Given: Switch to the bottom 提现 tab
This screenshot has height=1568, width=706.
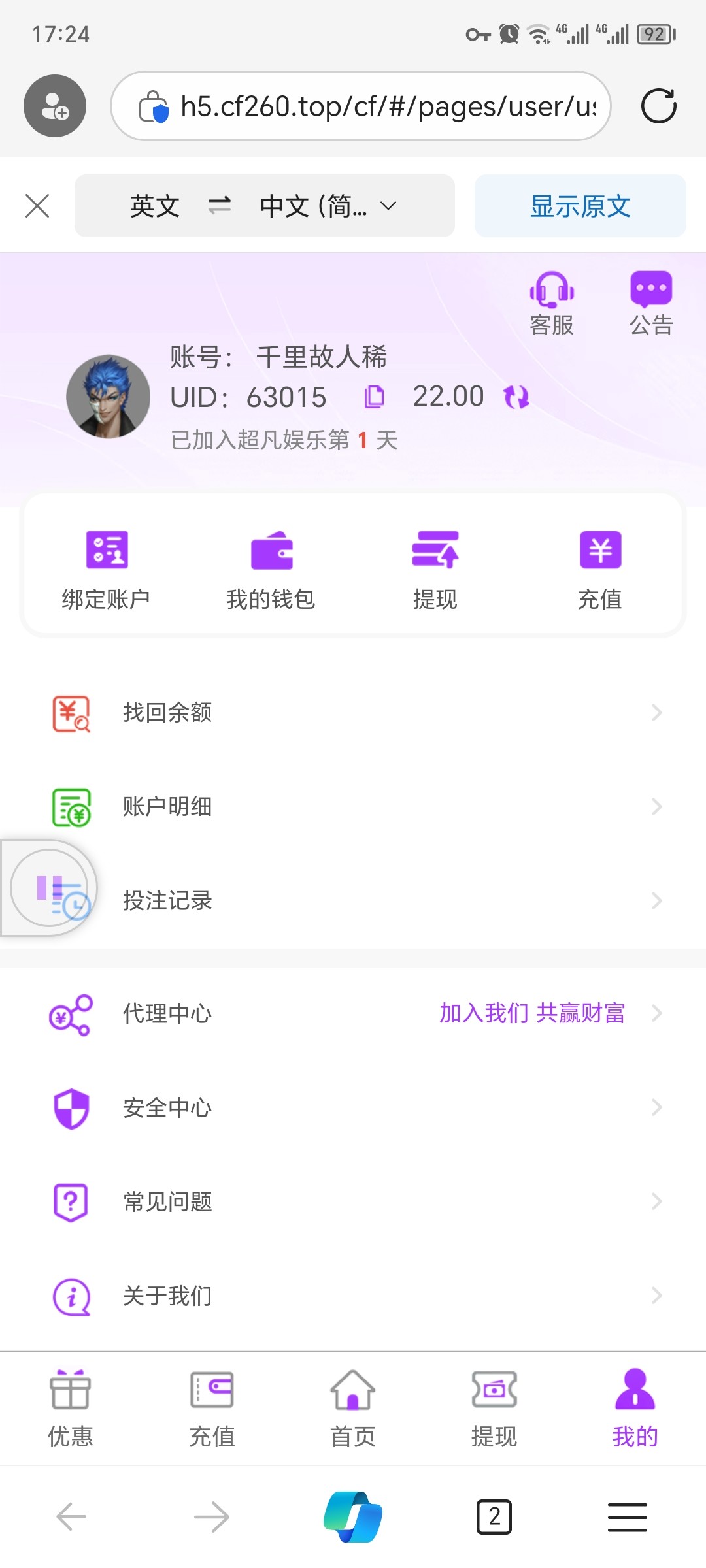Looking at the screenshot, I should point(494,1409).
